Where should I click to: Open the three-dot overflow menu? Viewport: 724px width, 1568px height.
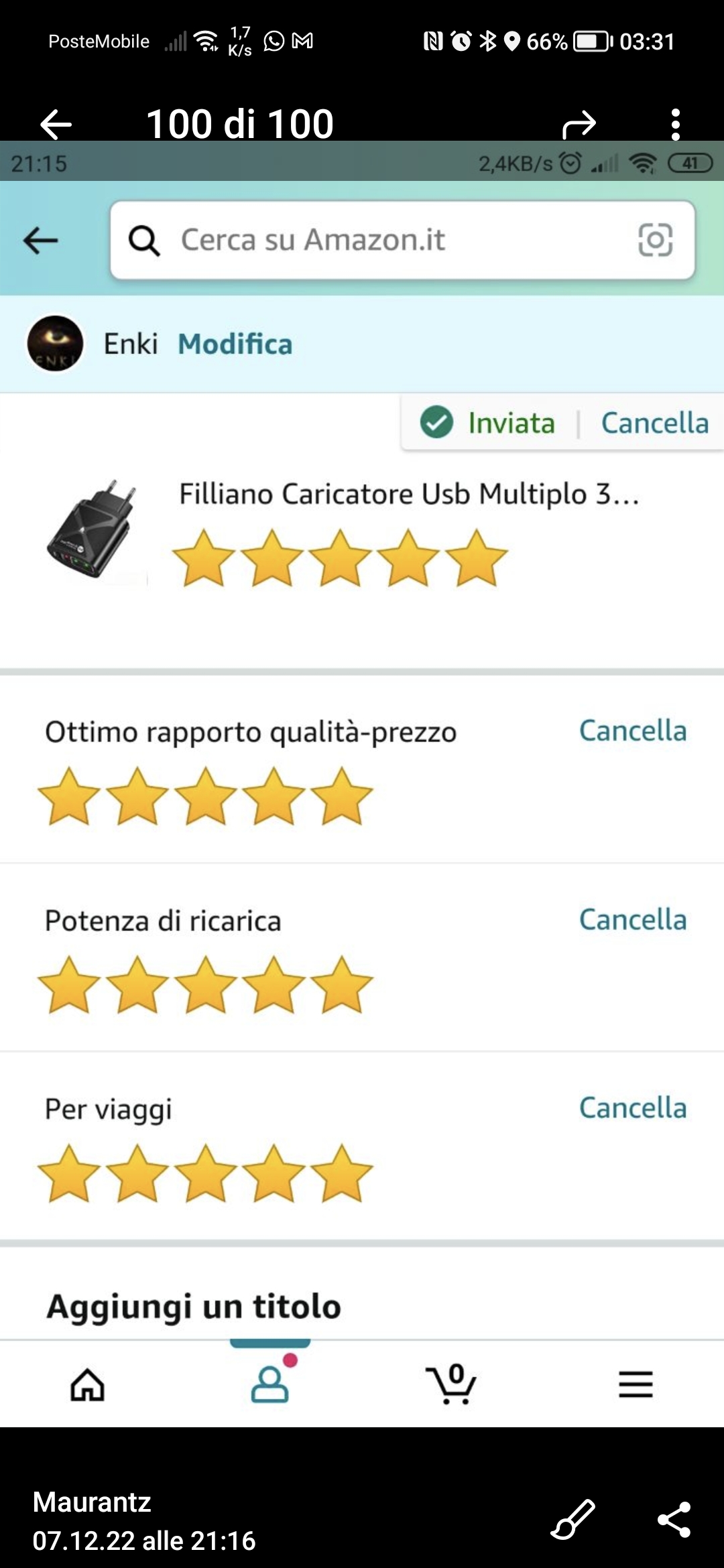click(x=675, y=124)
